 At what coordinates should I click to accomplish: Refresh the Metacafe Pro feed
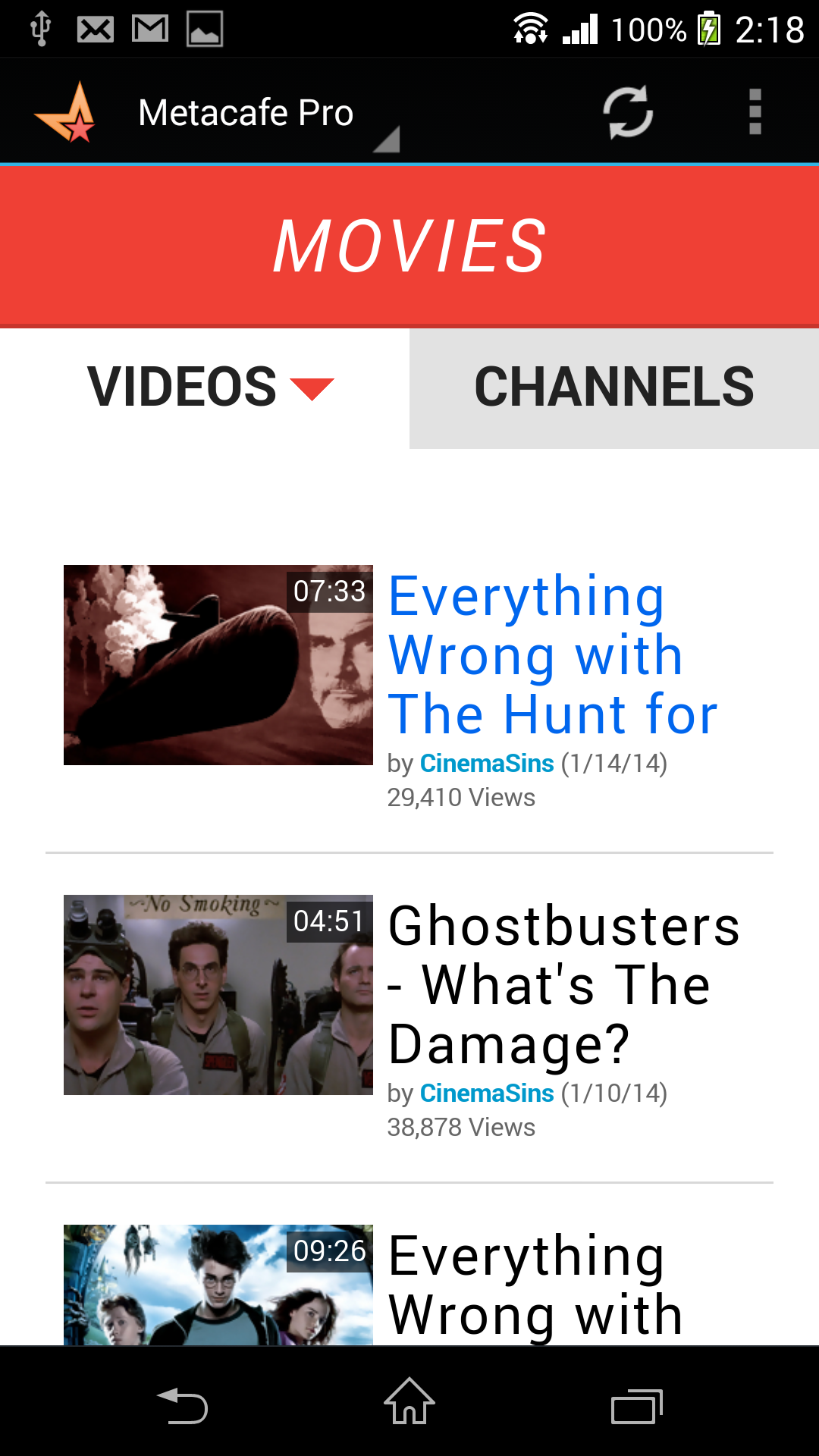628,112
